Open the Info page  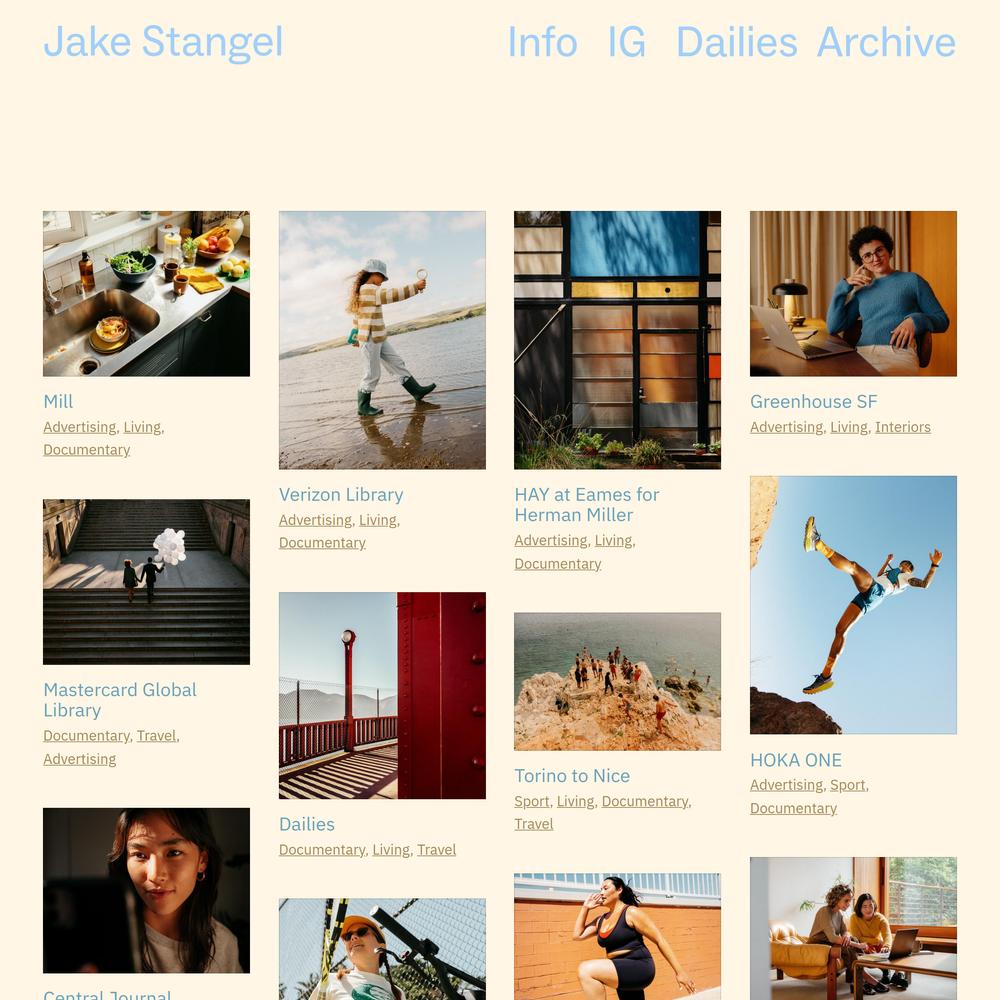[542, 42]
